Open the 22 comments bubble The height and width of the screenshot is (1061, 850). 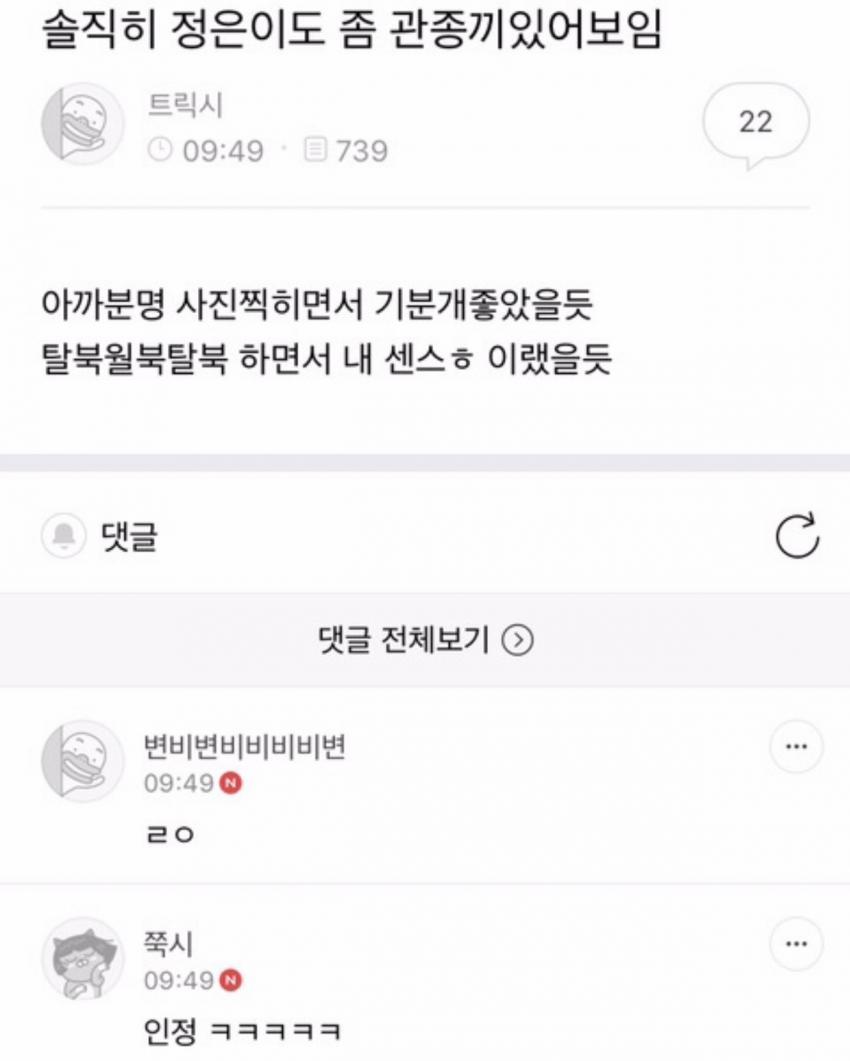(755, 124)
